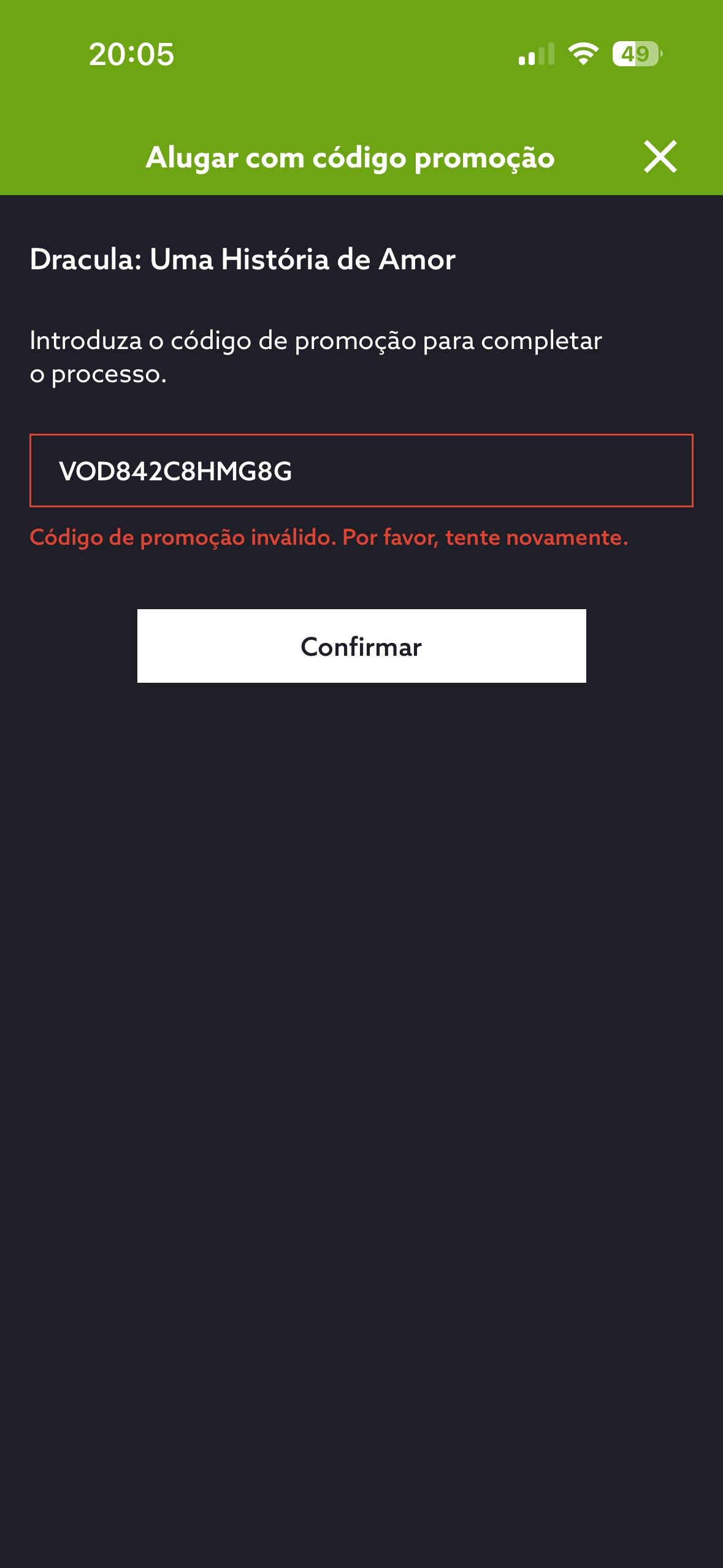
Task: Confirm the promo code
Action: 361,646
